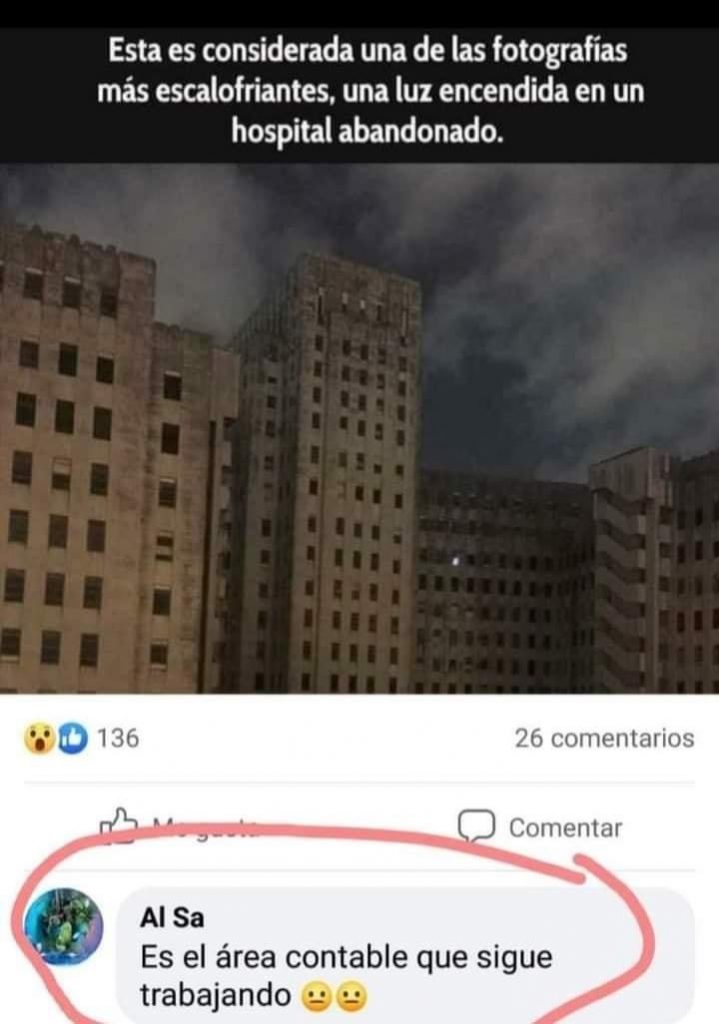The image size is (719, 1024).
Task: Open the 26 comentarios list
Action: [603, 739]
